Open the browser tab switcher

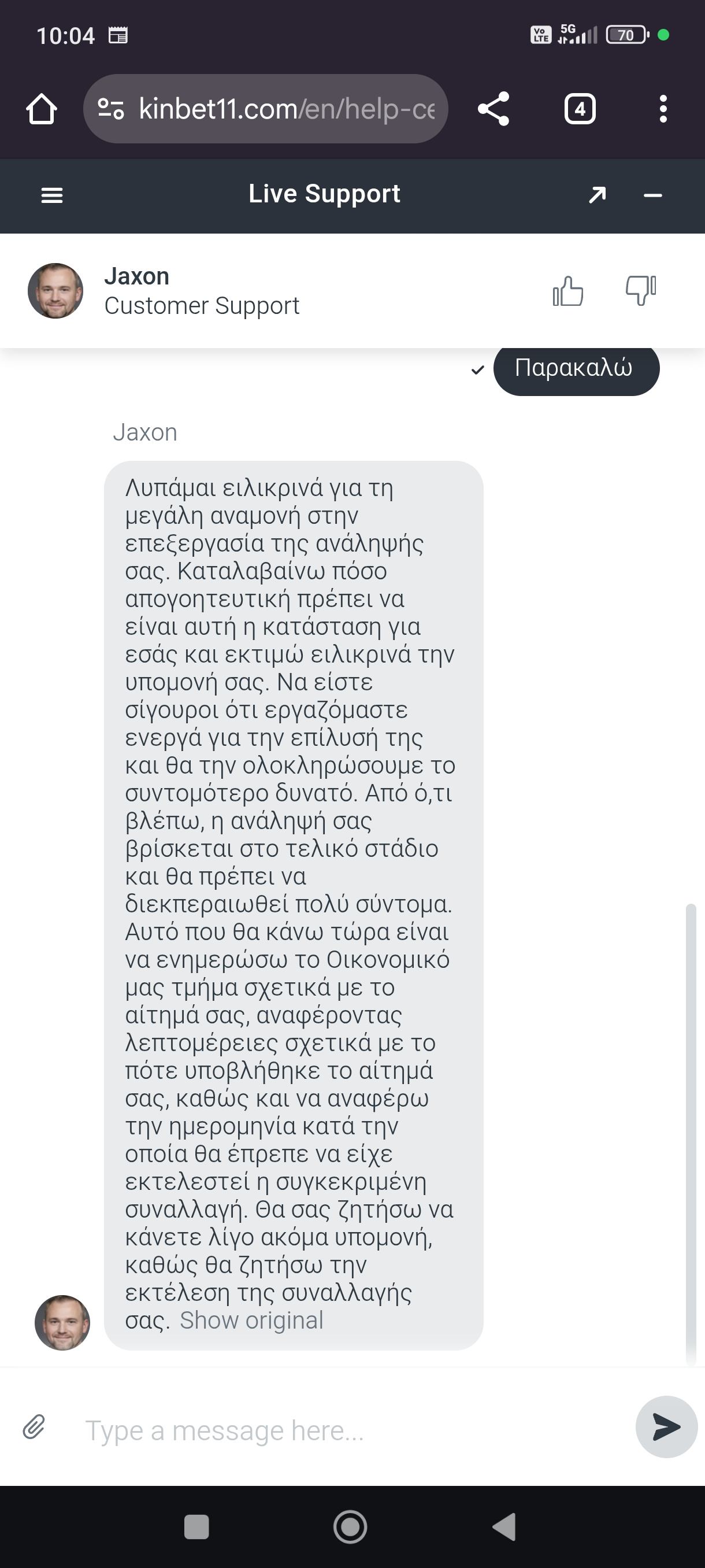pyautogui.click(x=579, y=109)
